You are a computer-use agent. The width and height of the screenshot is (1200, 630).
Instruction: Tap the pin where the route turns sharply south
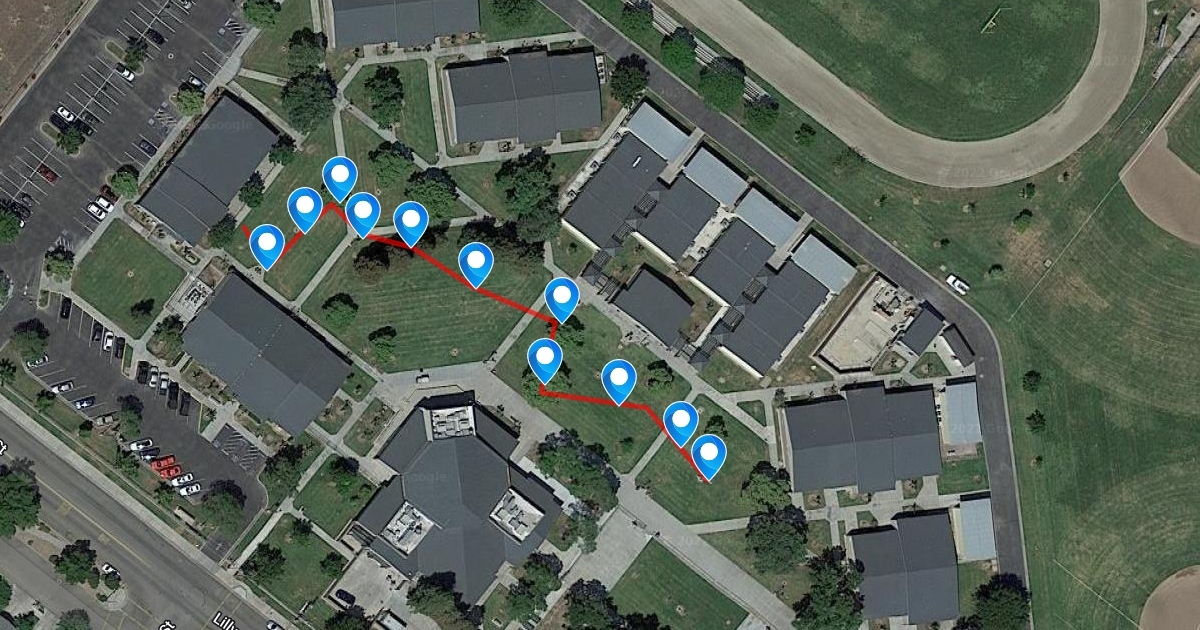[x=562, y=297]
